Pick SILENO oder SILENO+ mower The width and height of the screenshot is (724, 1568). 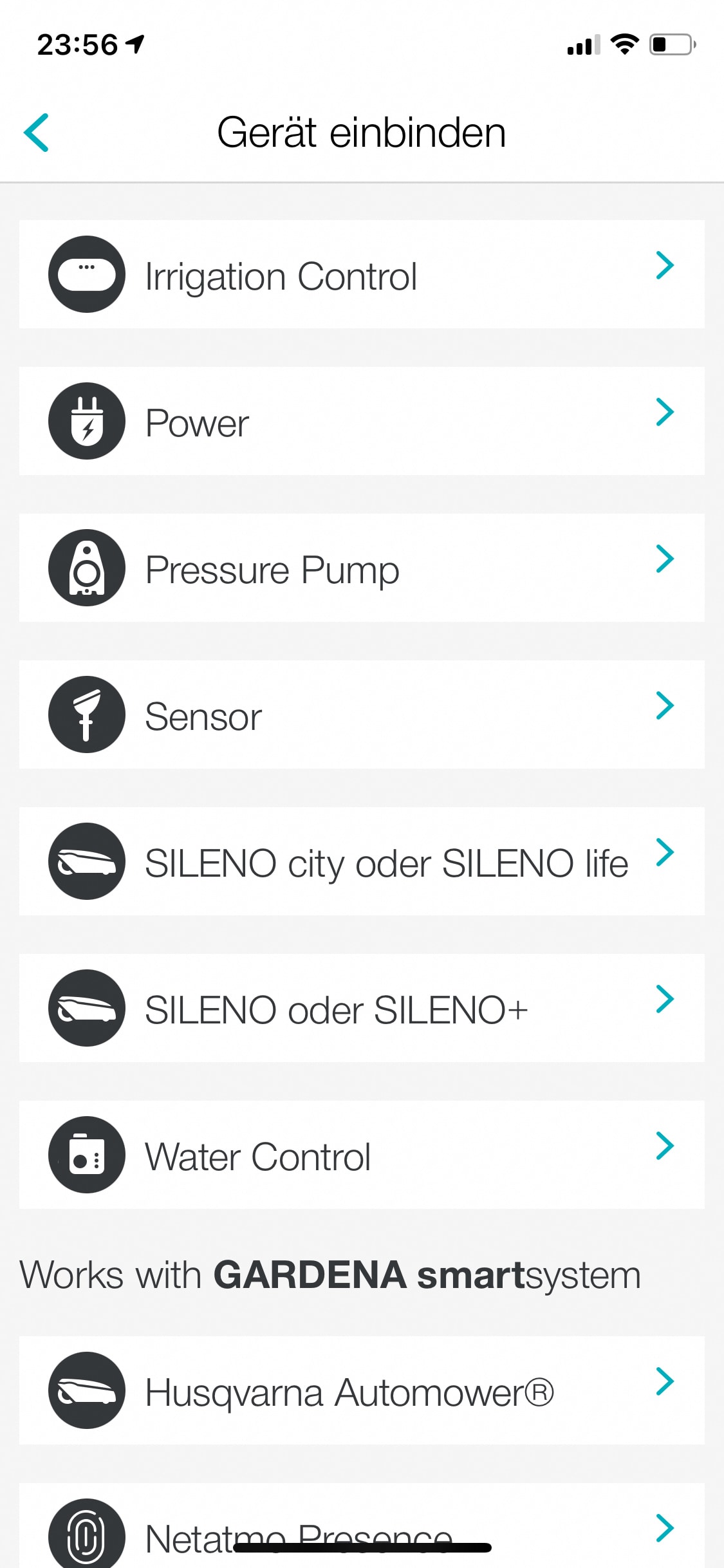point(362,1008)
